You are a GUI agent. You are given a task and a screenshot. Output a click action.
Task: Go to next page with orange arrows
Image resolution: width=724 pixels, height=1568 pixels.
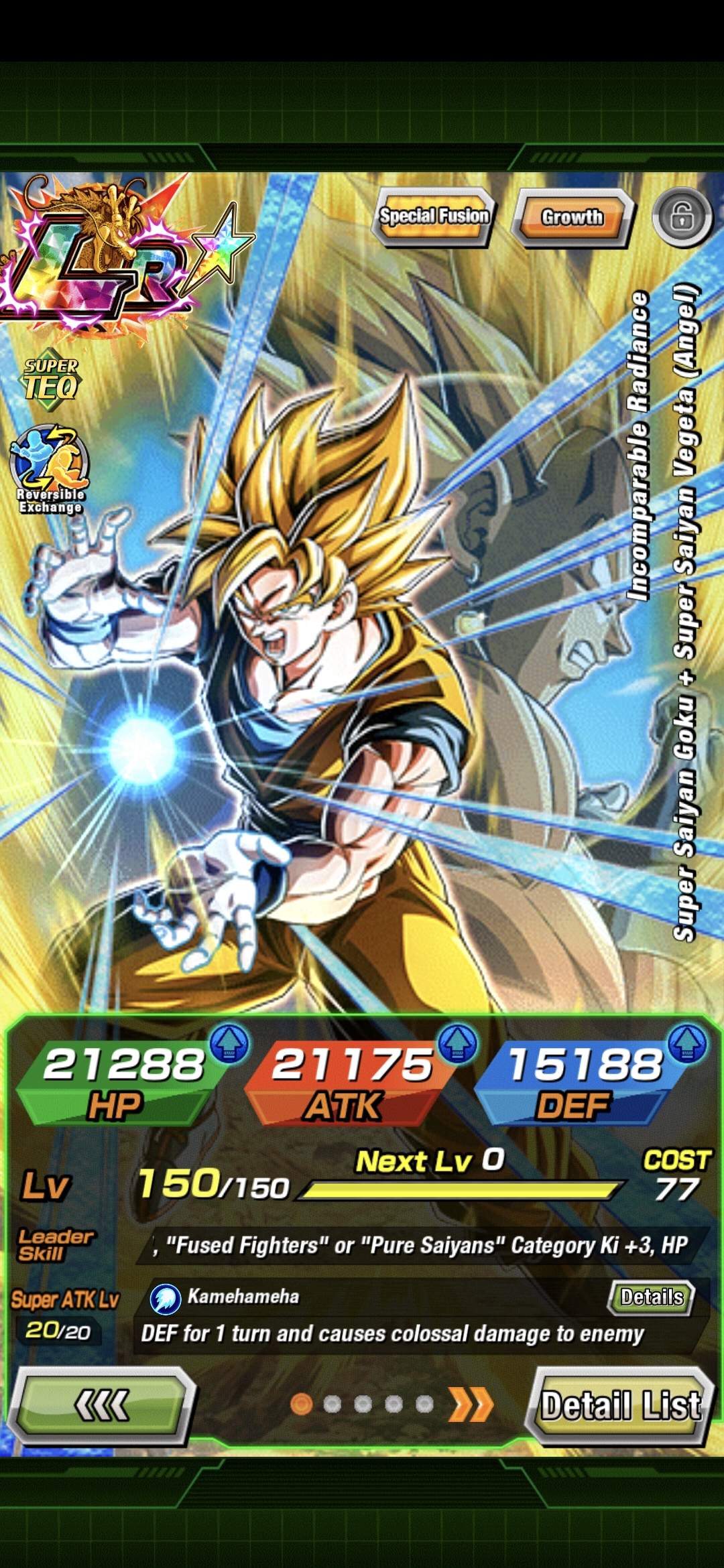[x=471, y=1404]
